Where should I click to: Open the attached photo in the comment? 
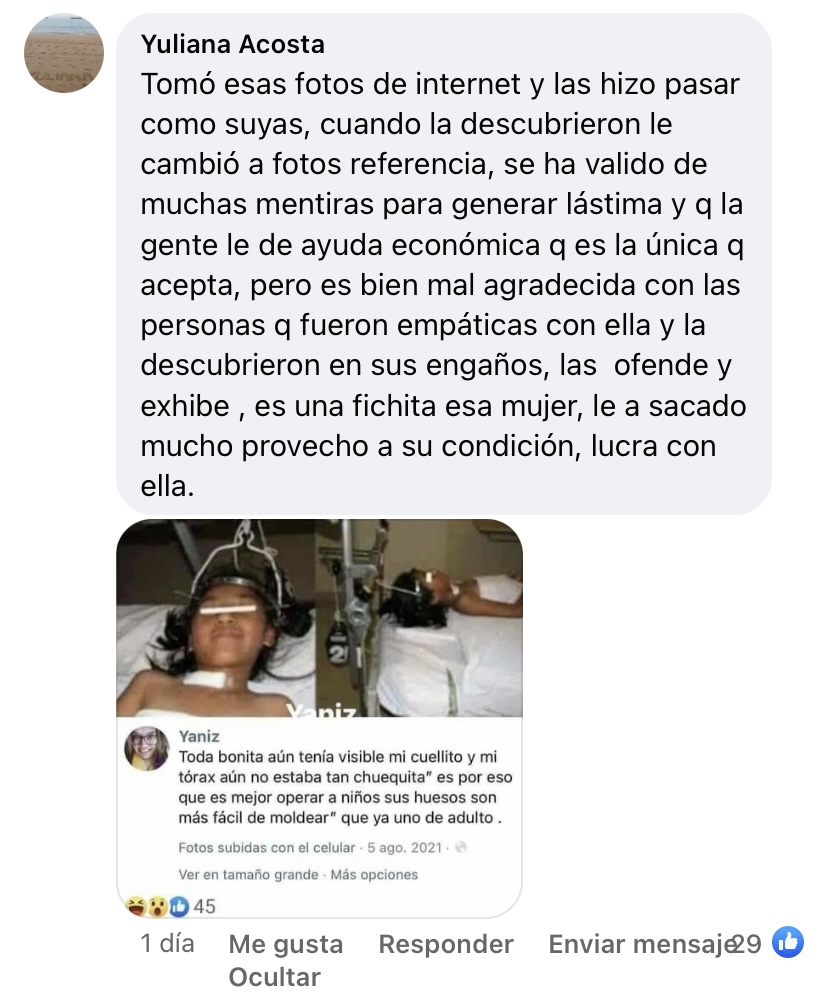pyautogui.click(x=319, y=716)
